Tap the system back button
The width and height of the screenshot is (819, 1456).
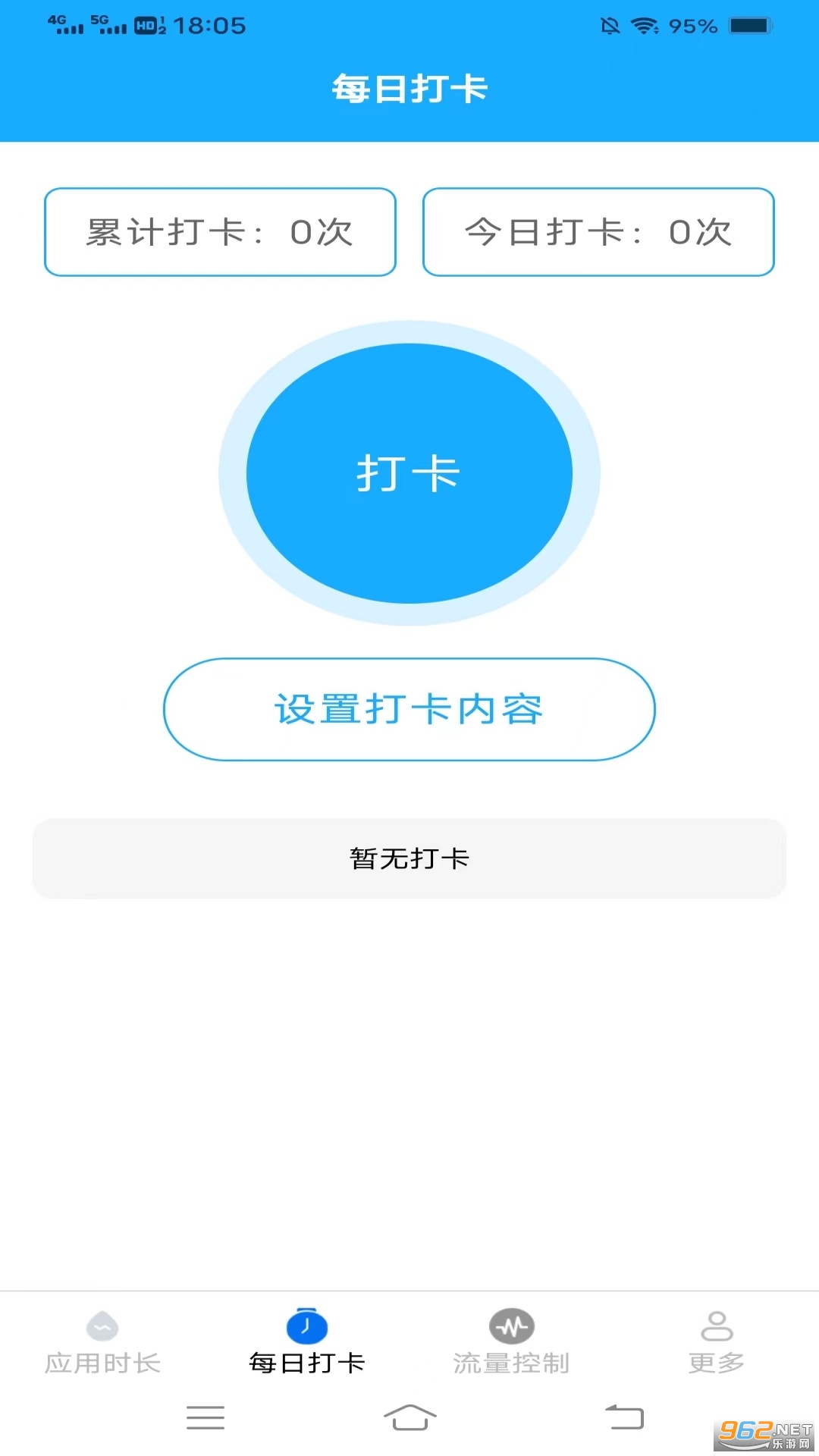click(x=623, y=1417)
